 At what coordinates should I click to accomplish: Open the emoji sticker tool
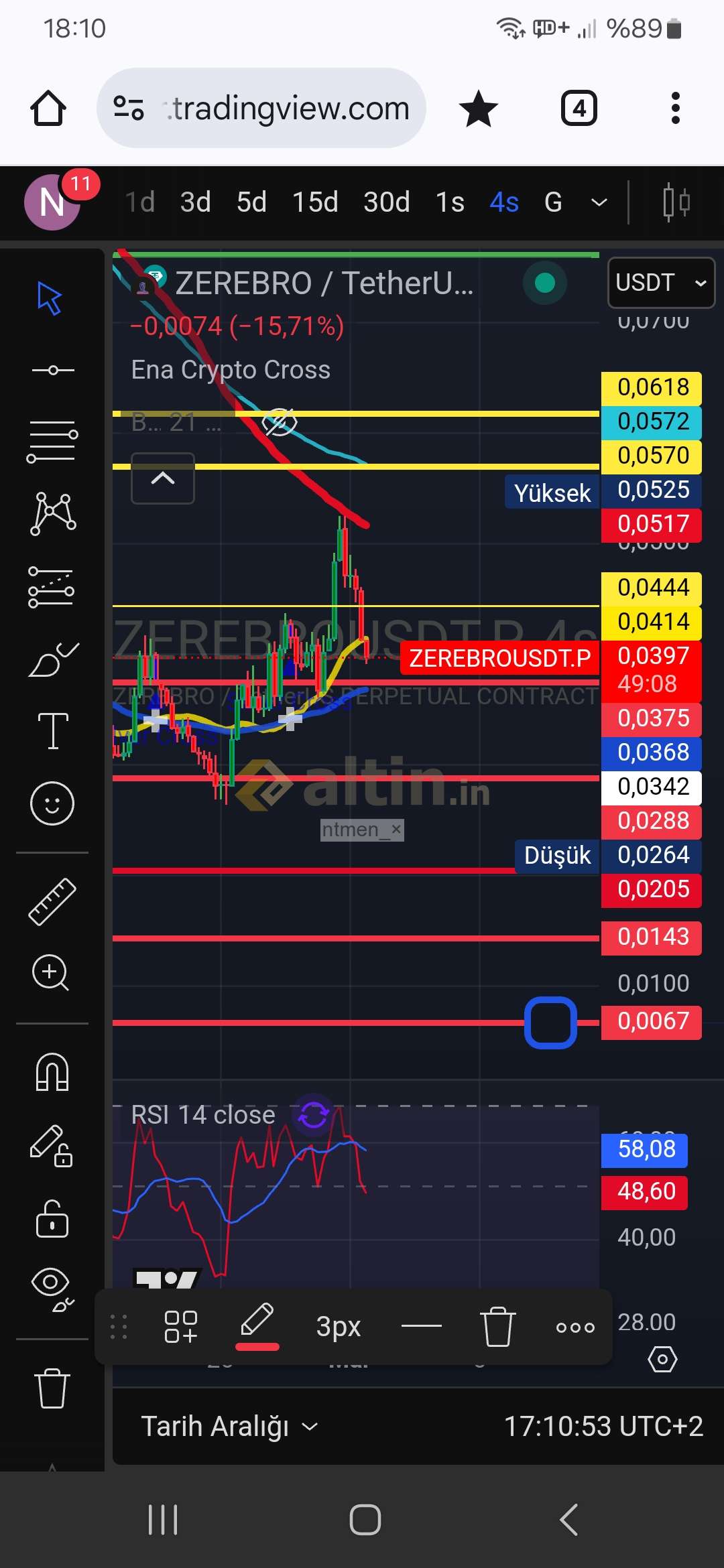pos(52,803)
